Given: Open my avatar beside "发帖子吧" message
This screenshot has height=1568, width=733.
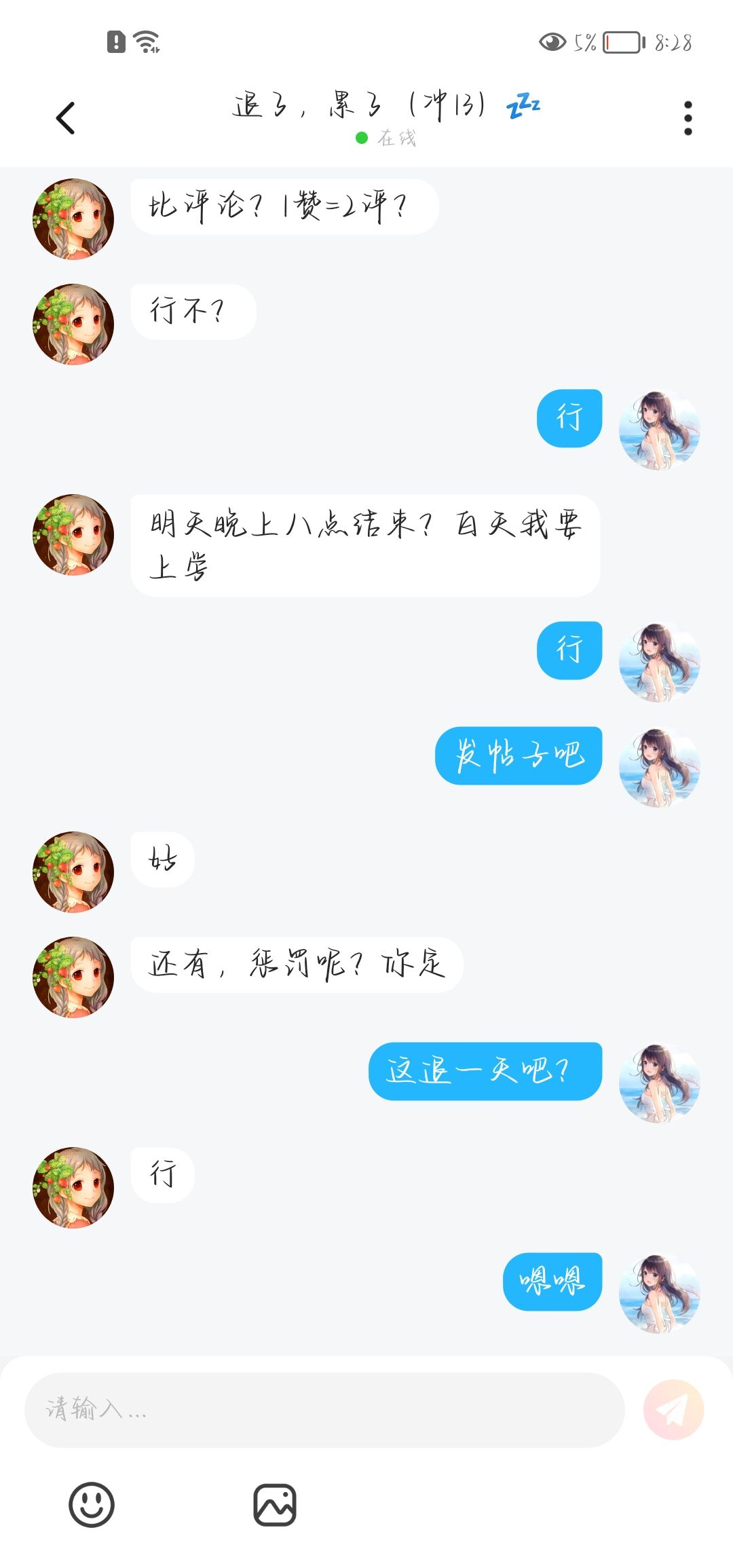Looking at the screenshot, I should coord(659,768).
